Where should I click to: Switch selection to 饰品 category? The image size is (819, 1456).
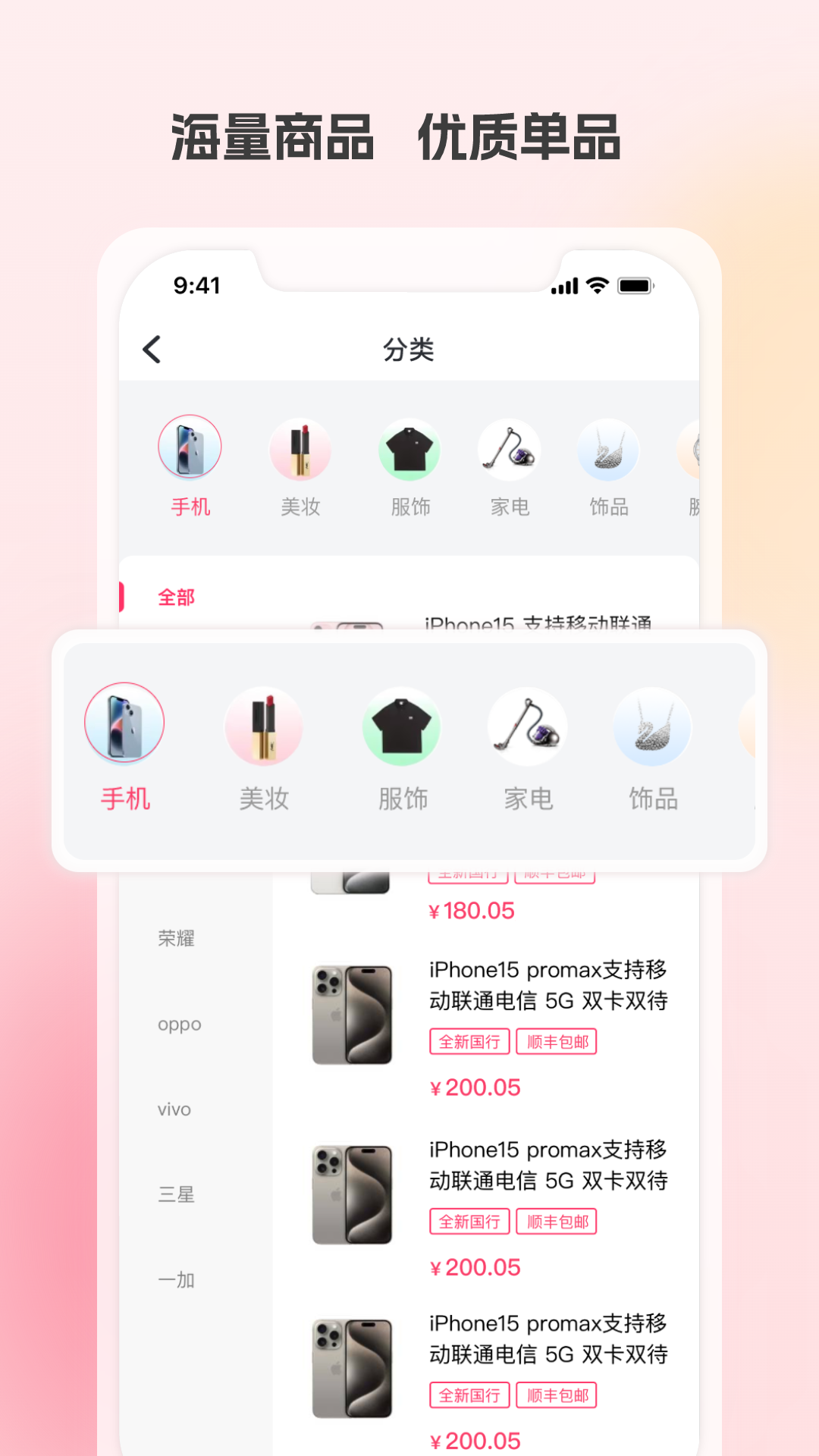[652, 747]
